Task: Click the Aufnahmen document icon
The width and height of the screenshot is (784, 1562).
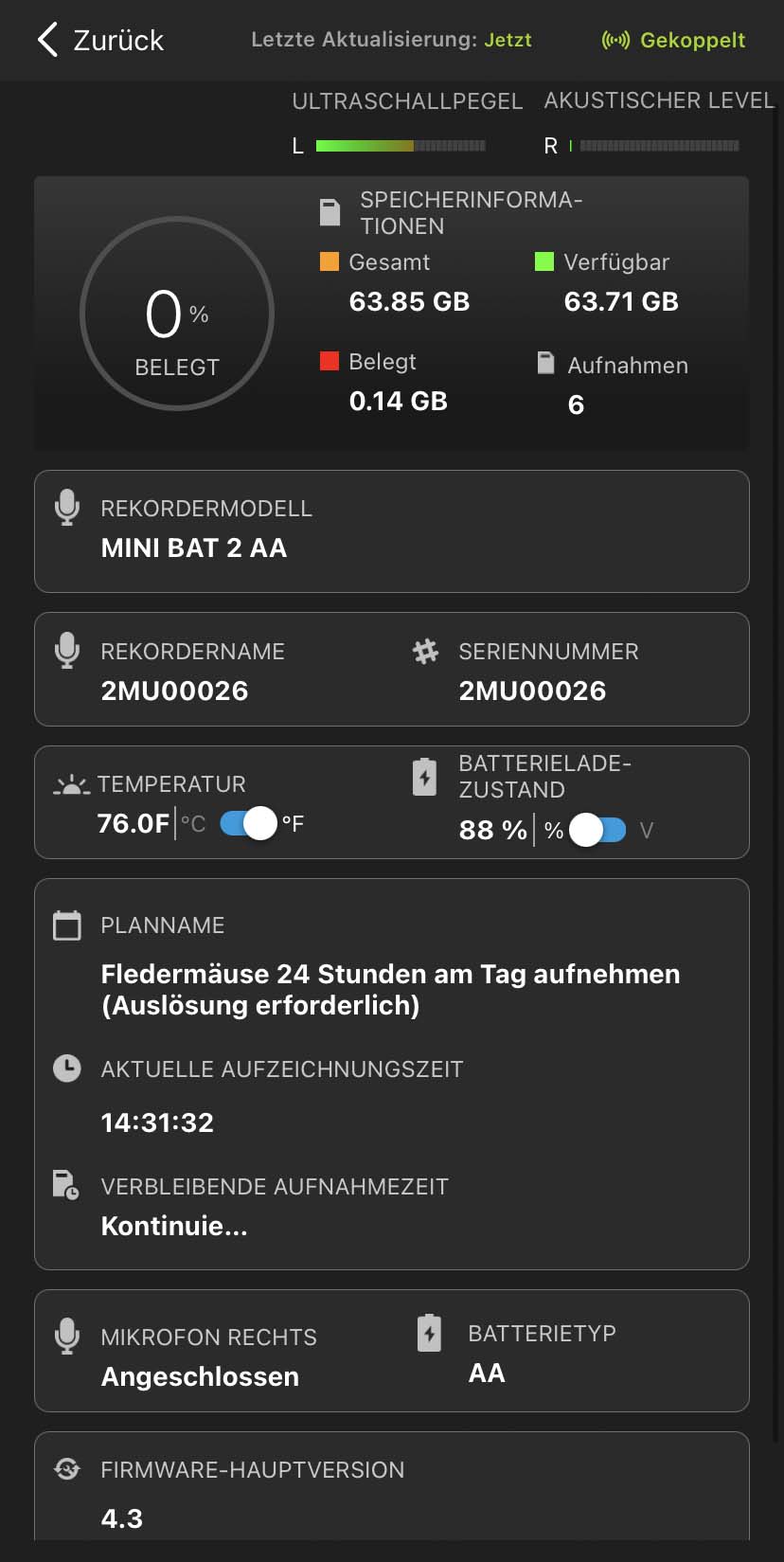Action: [x=546, y=363]
